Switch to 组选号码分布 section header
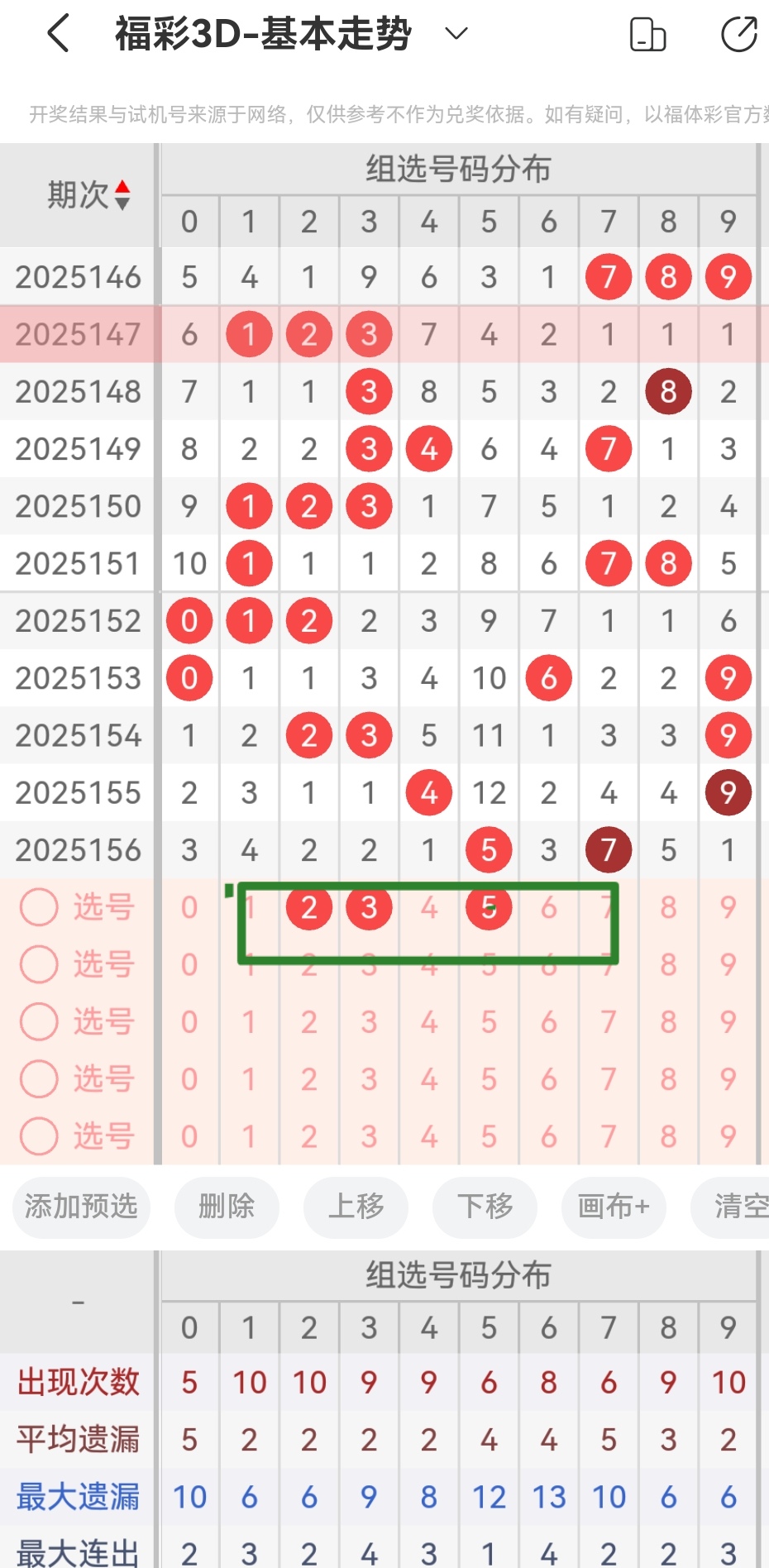This screenshot has width=769, height=1568. (460, 168)
